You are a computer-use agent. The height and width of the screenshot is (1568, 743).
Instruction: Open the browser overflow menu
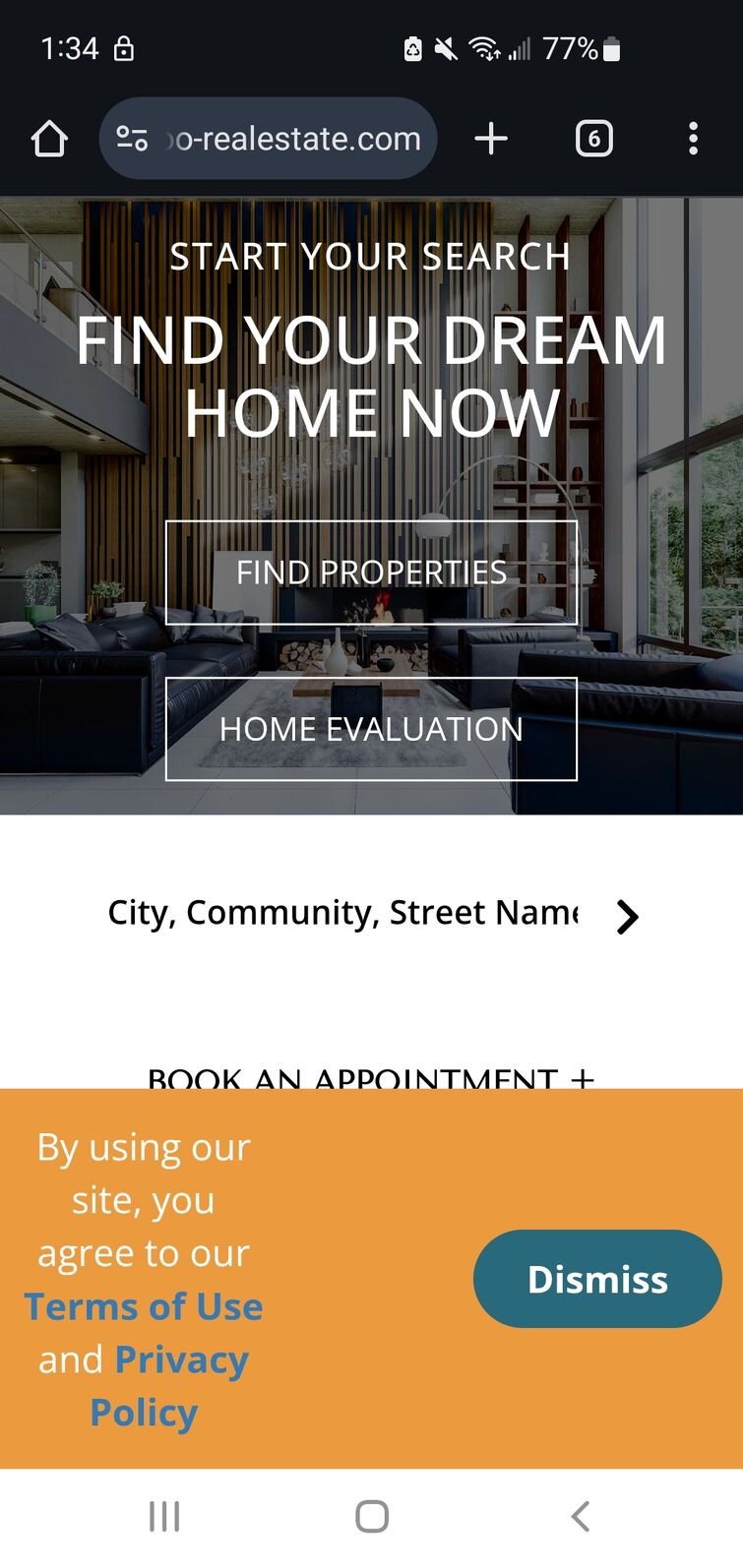[693, 139]
